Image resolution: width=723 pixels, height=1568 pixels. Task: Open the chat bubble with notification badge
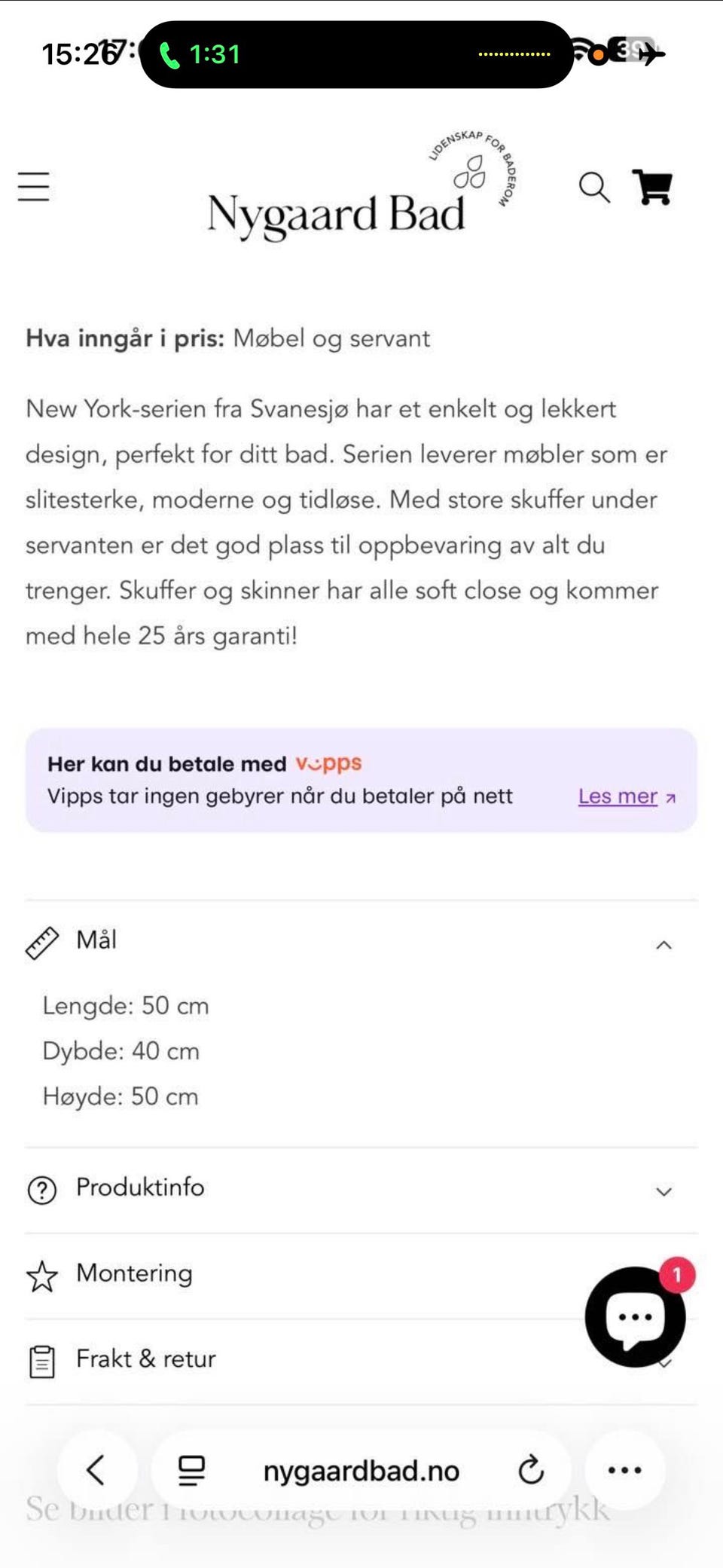click(x=635, y=1316)
